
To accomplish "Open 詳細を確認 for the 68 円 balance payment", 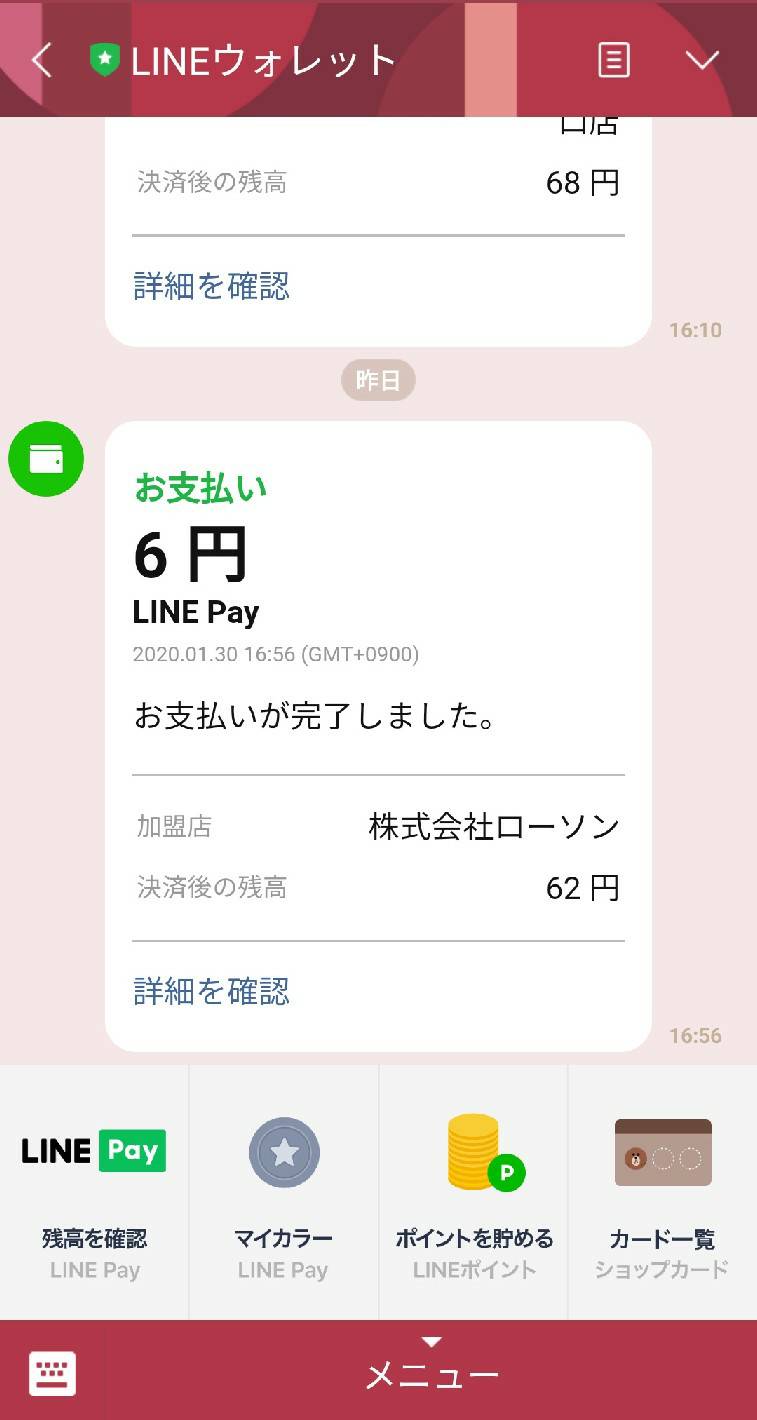I will pos(211,287).
